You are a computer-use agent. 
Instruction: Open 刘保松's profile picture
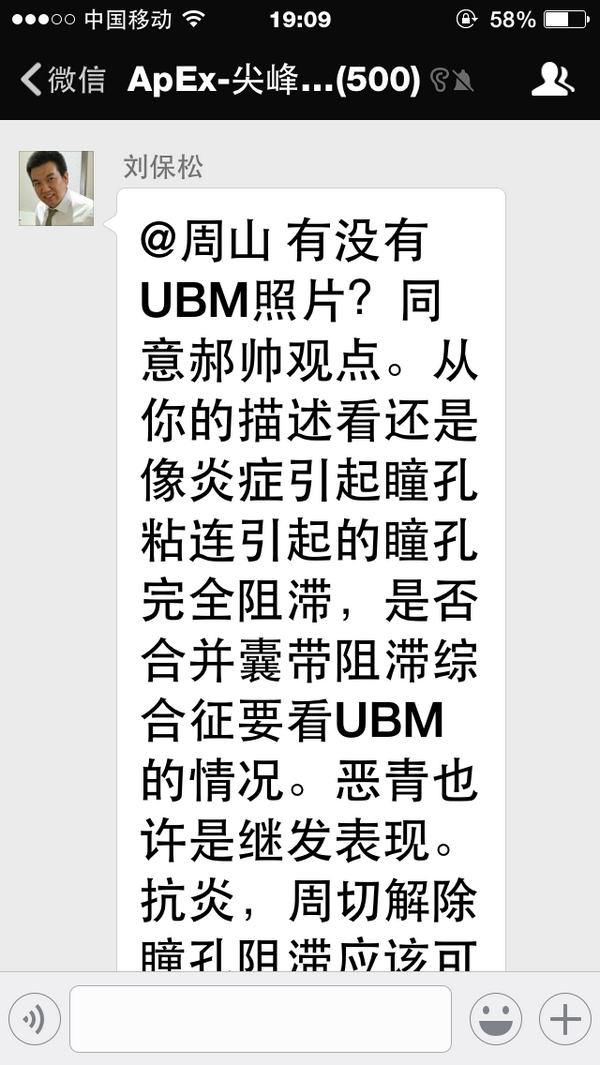[x=56, y=188]
